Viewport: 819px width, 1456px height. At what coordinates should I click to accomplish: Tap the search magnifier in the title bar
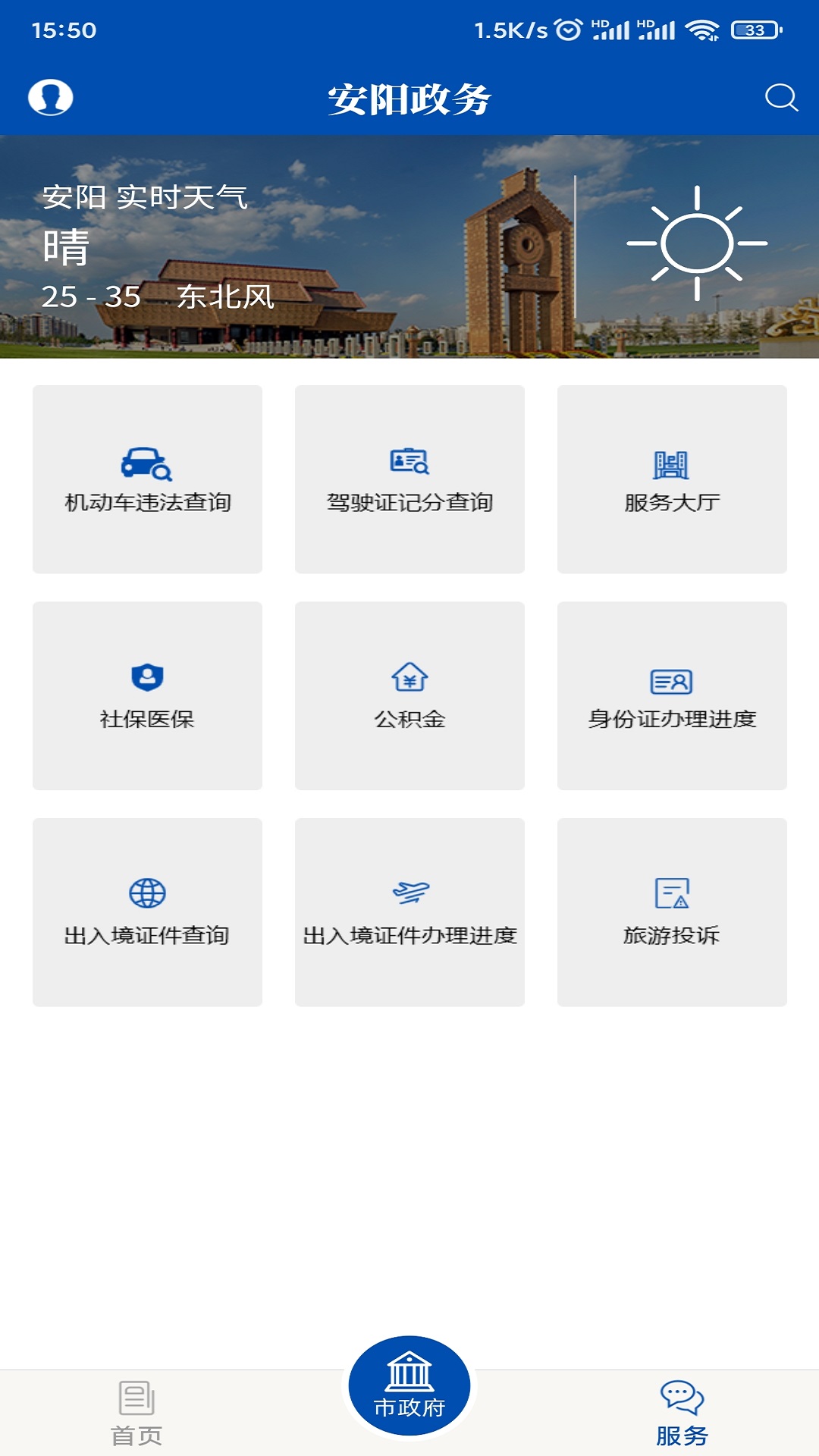(x=780, y=97)
